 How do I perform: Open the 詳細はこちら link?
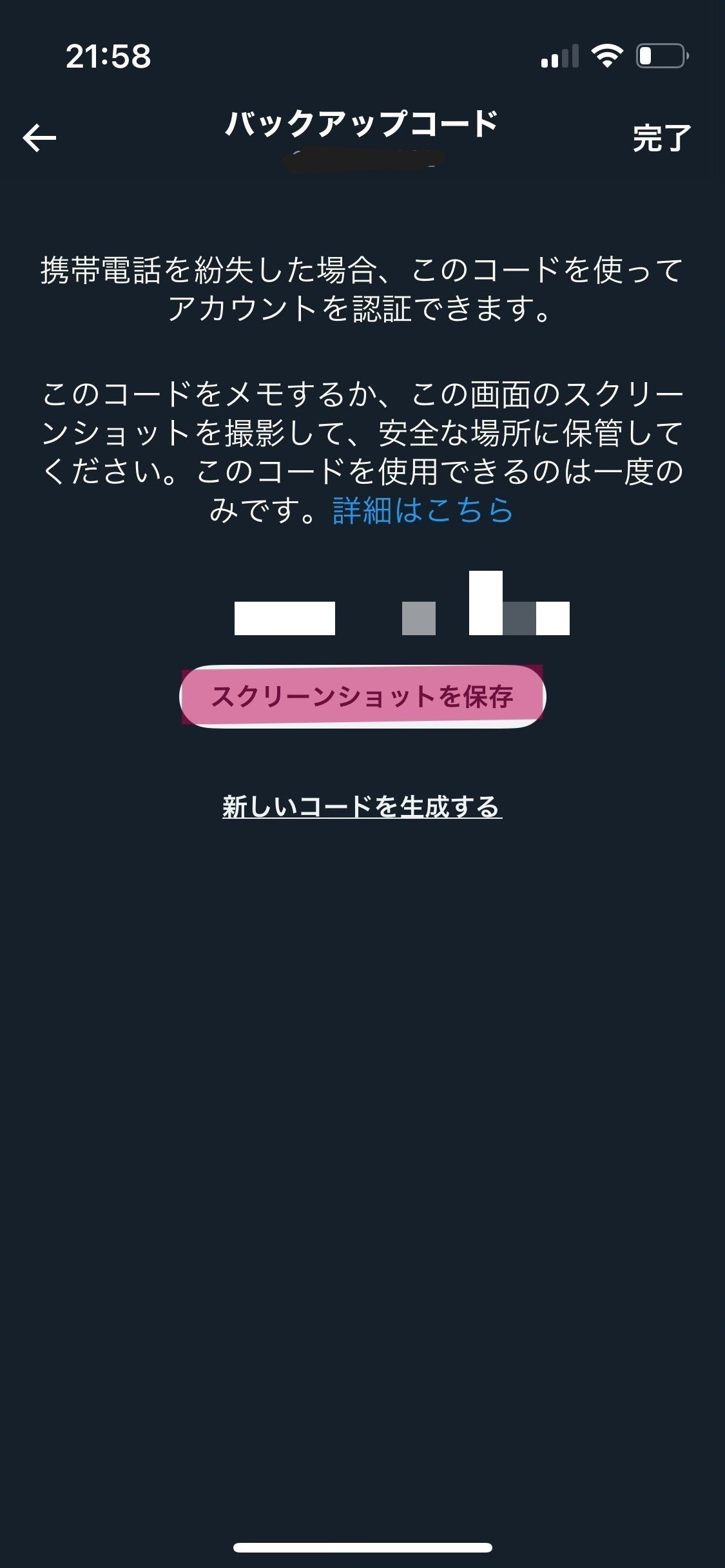[423, 510]
